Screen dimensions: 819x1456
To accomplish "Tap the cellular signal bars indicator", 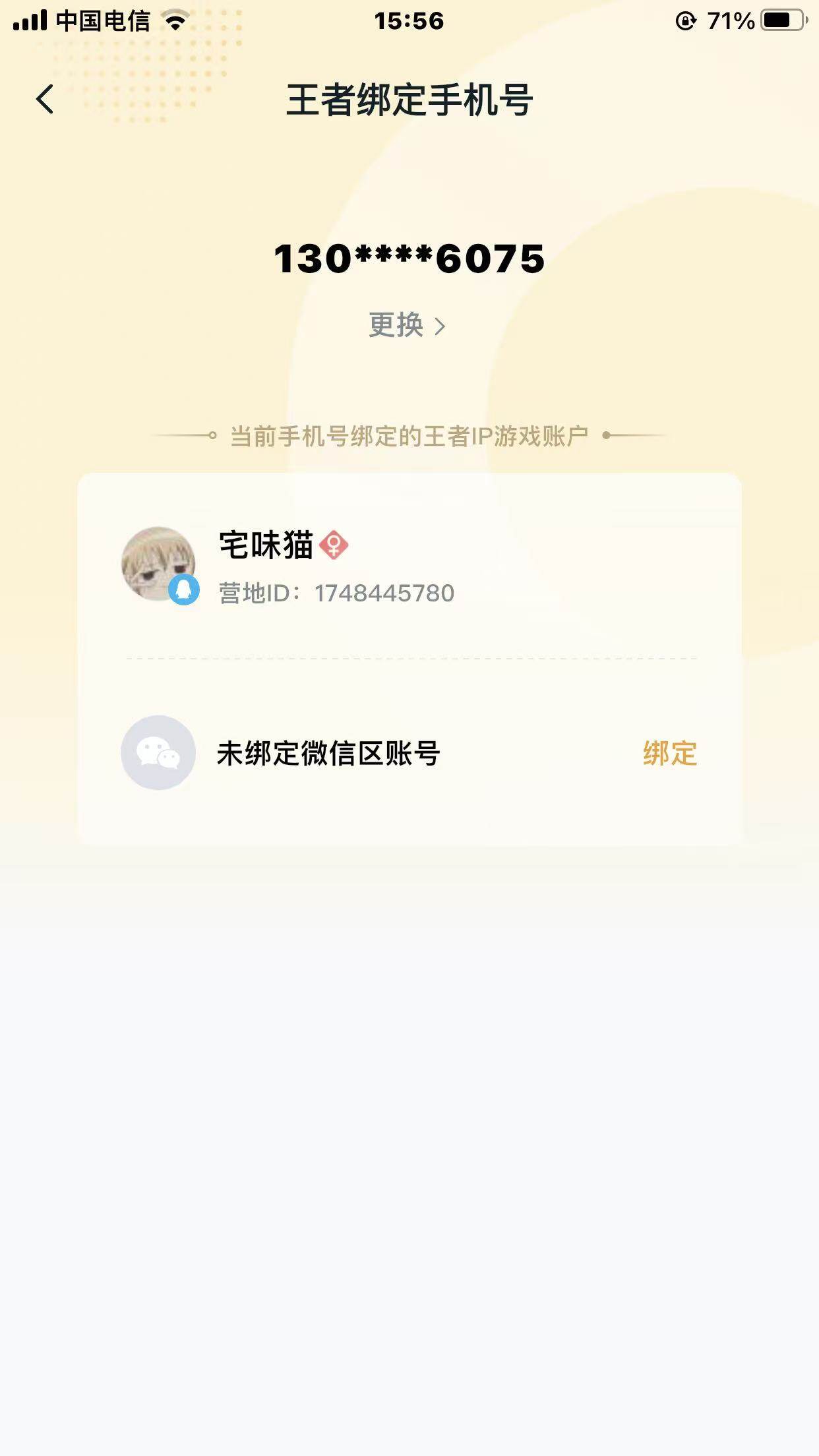I will click(x=29, y=20).
